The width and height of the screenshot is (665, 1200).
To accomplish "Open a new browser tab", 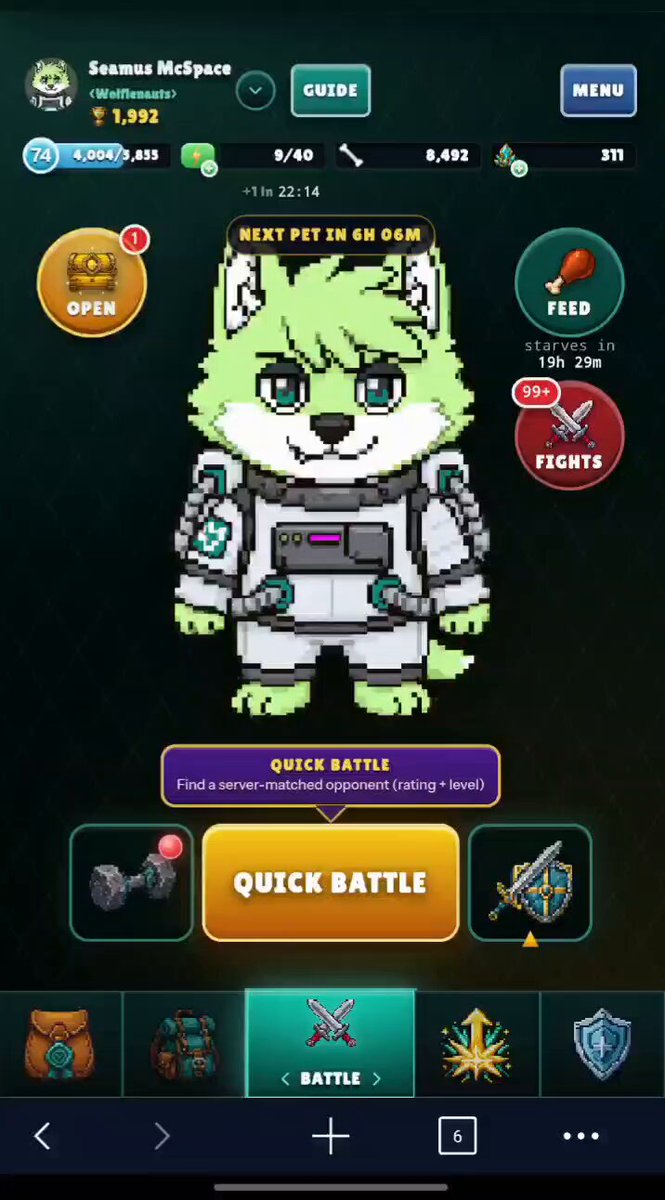I will tap(330, 1136).
